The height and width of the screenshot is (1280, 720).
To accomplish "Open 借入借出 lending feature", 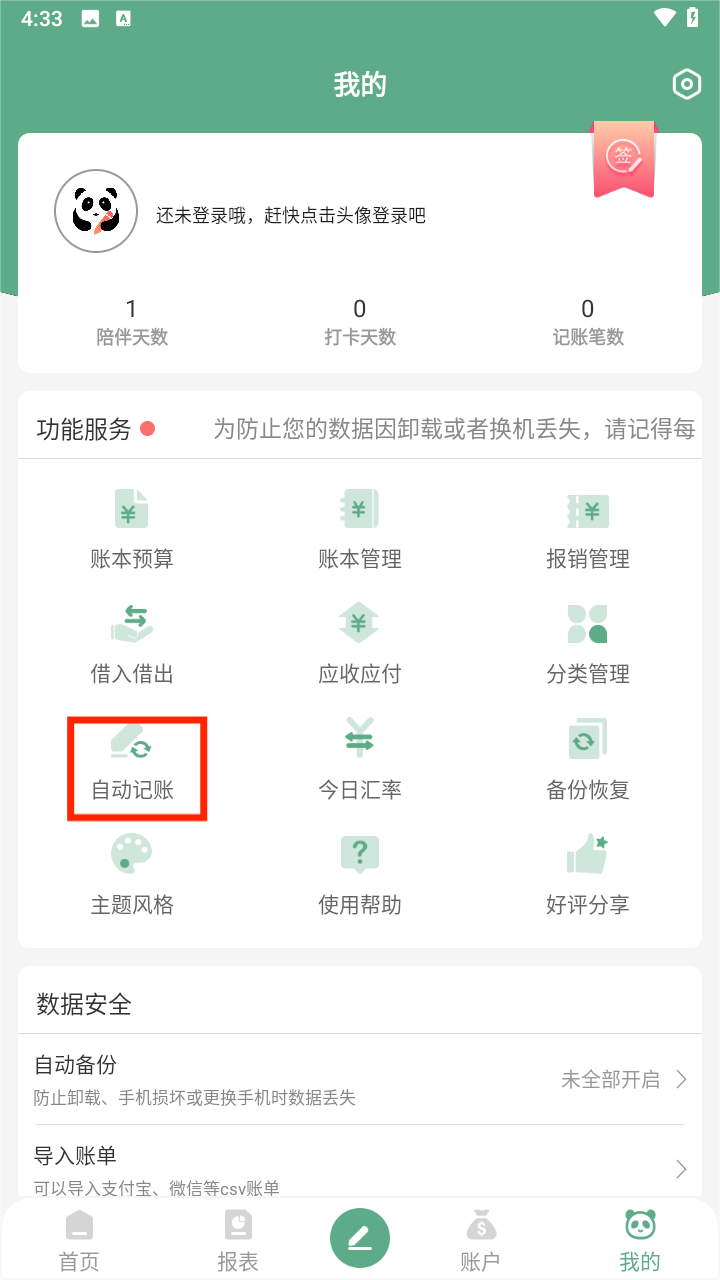I will (132, 645).
